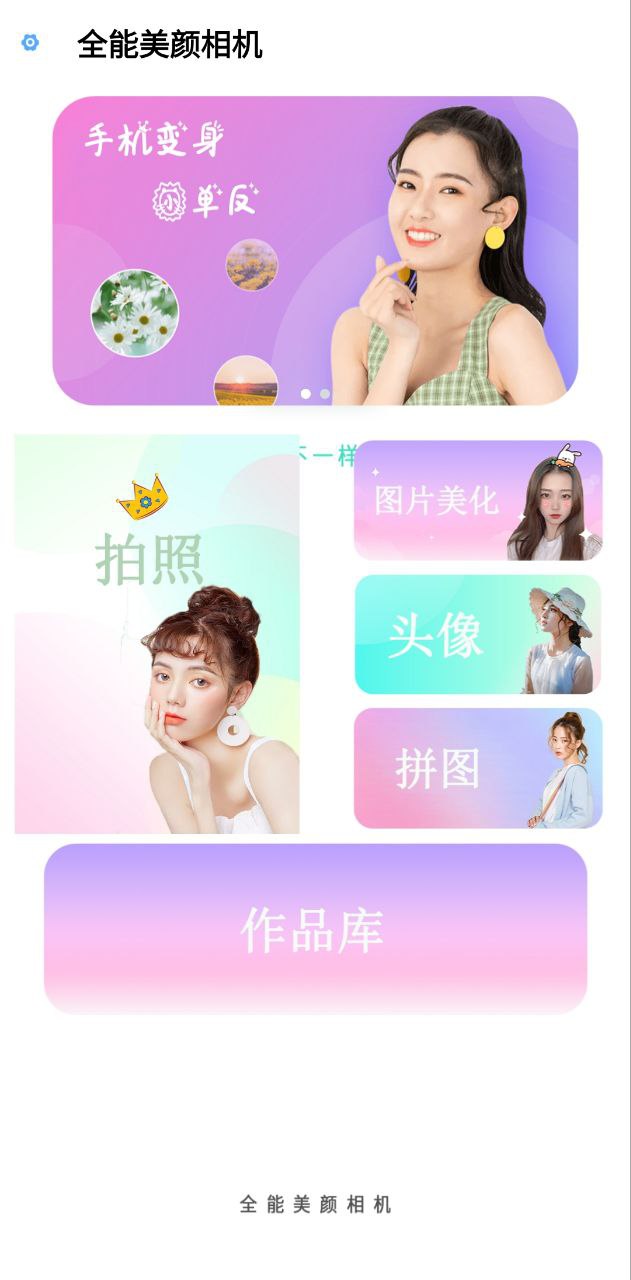Select the 头像 avatar card
This screenshot has height=1280, width=631.
[x=478, y=634]
